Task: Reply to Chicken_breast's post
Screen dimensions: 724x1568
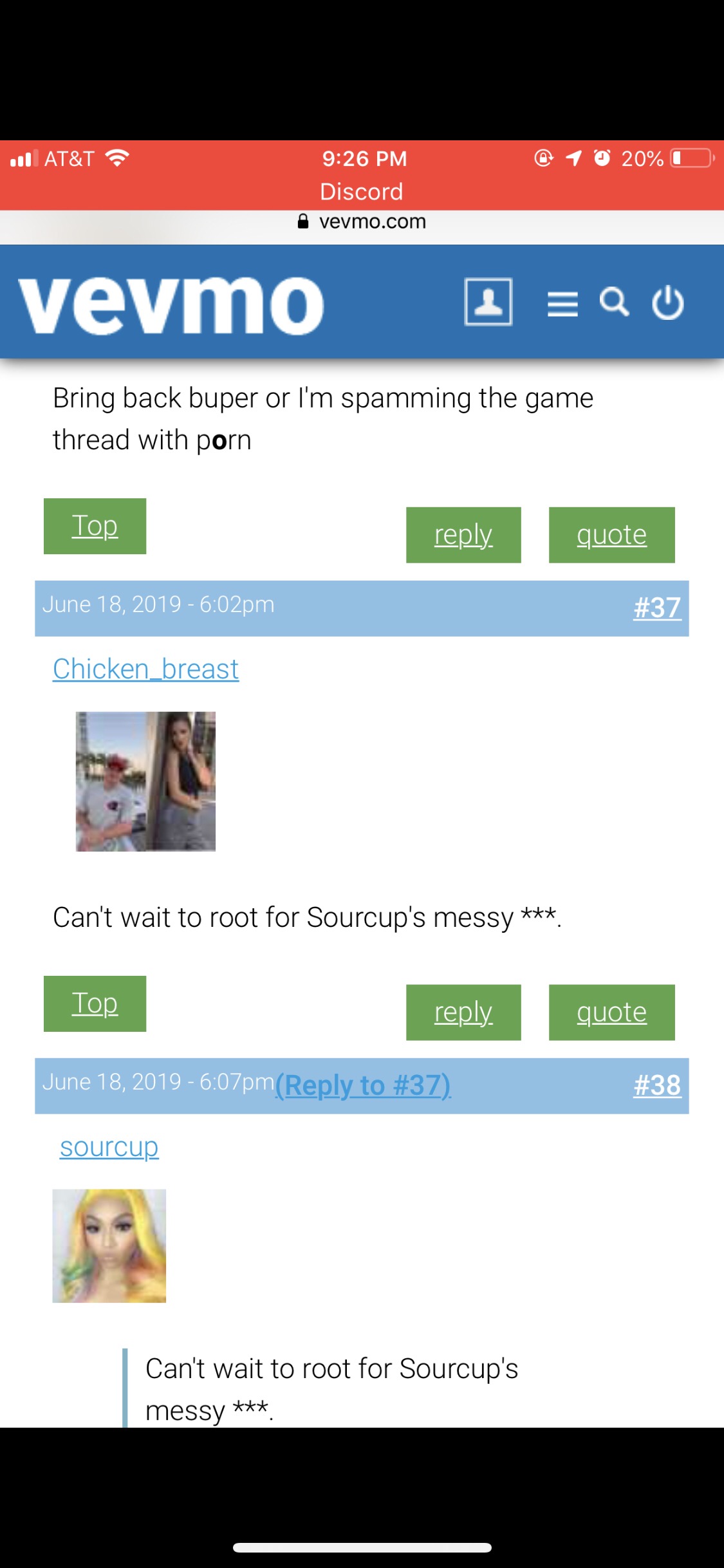Action: [x=463, y=1013]
